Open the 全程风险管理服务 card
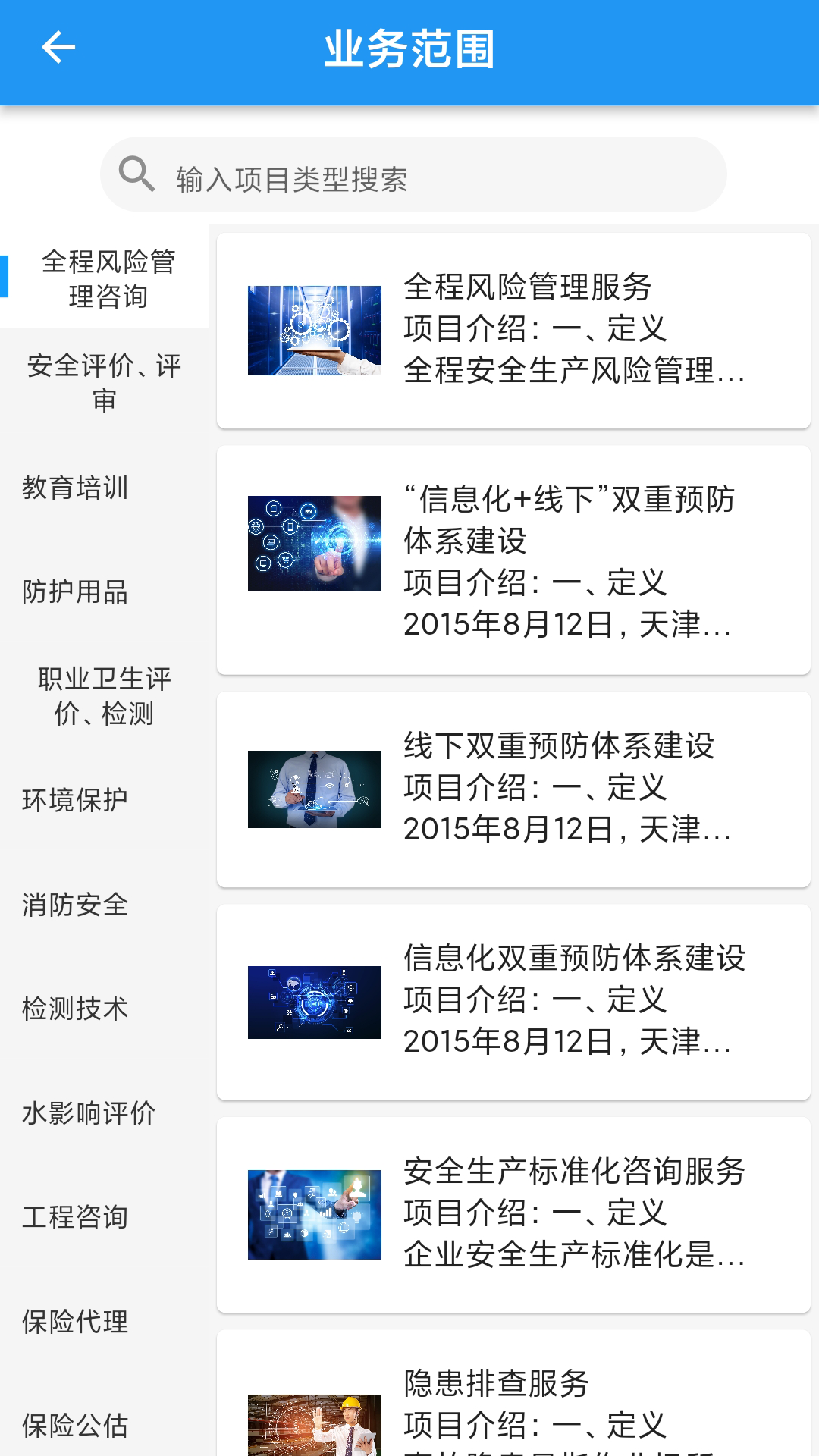This screenshot has height=1456, width=819. [x=513, y=331]
